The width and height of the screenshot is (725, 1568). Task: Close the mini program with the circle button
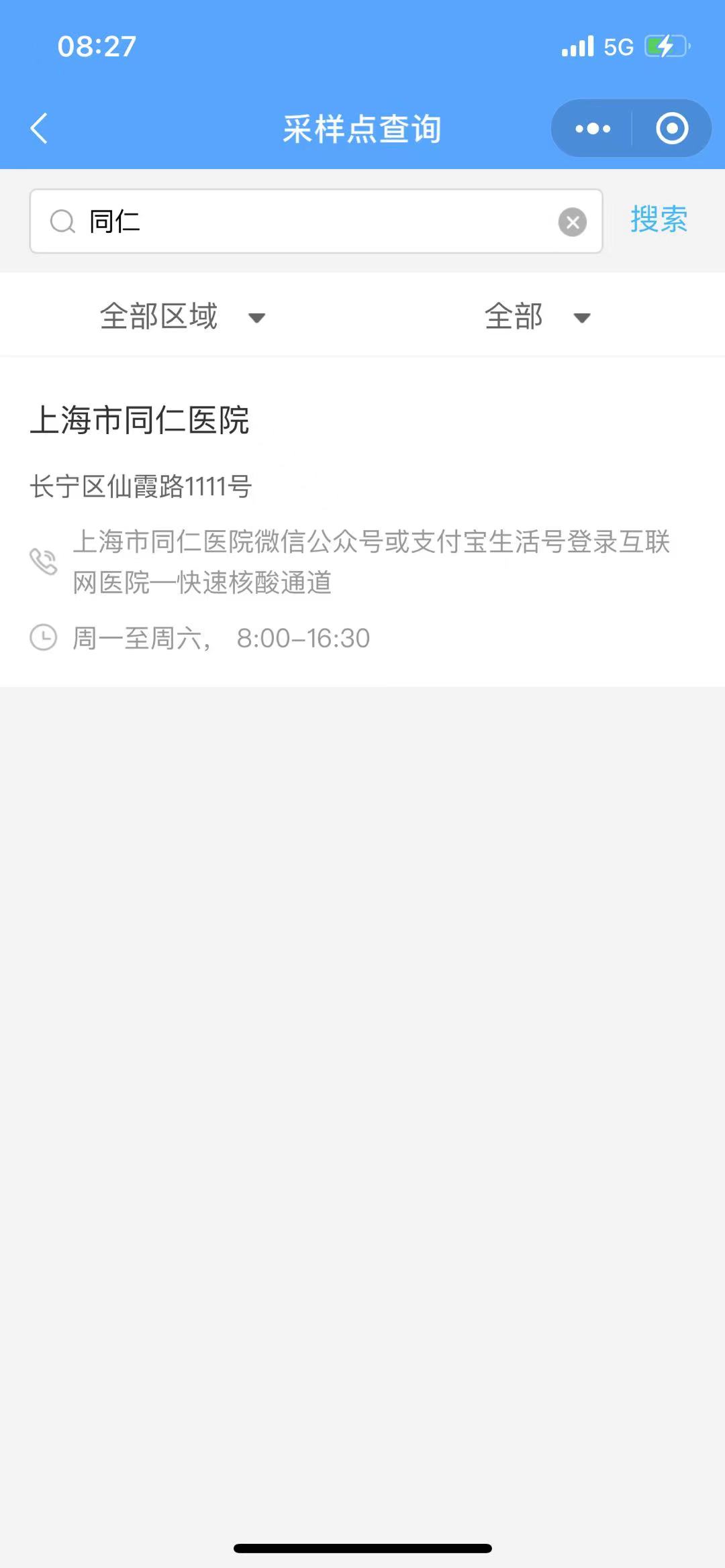tap(672, 128)
